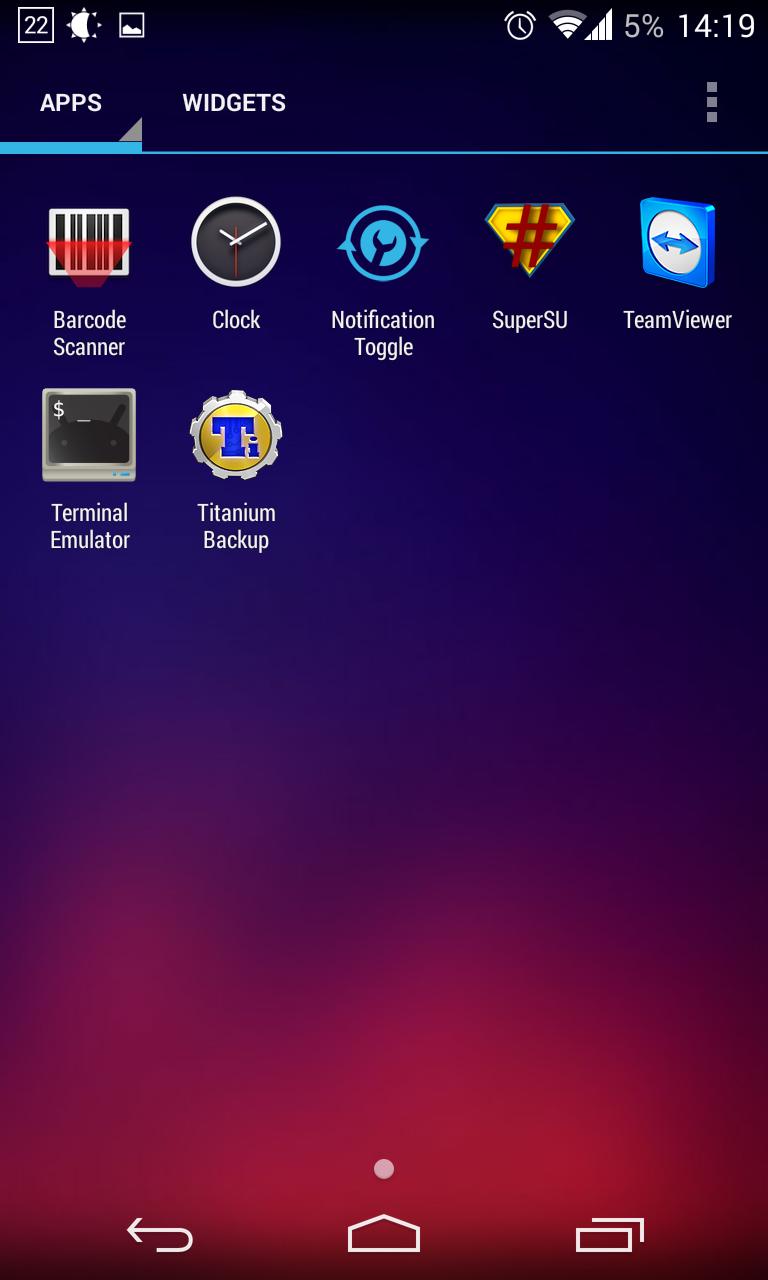The width and height of the screenshot is (768, 1280).
Task: Launch Barcode Scanner
Action: [x=90, y=278]
